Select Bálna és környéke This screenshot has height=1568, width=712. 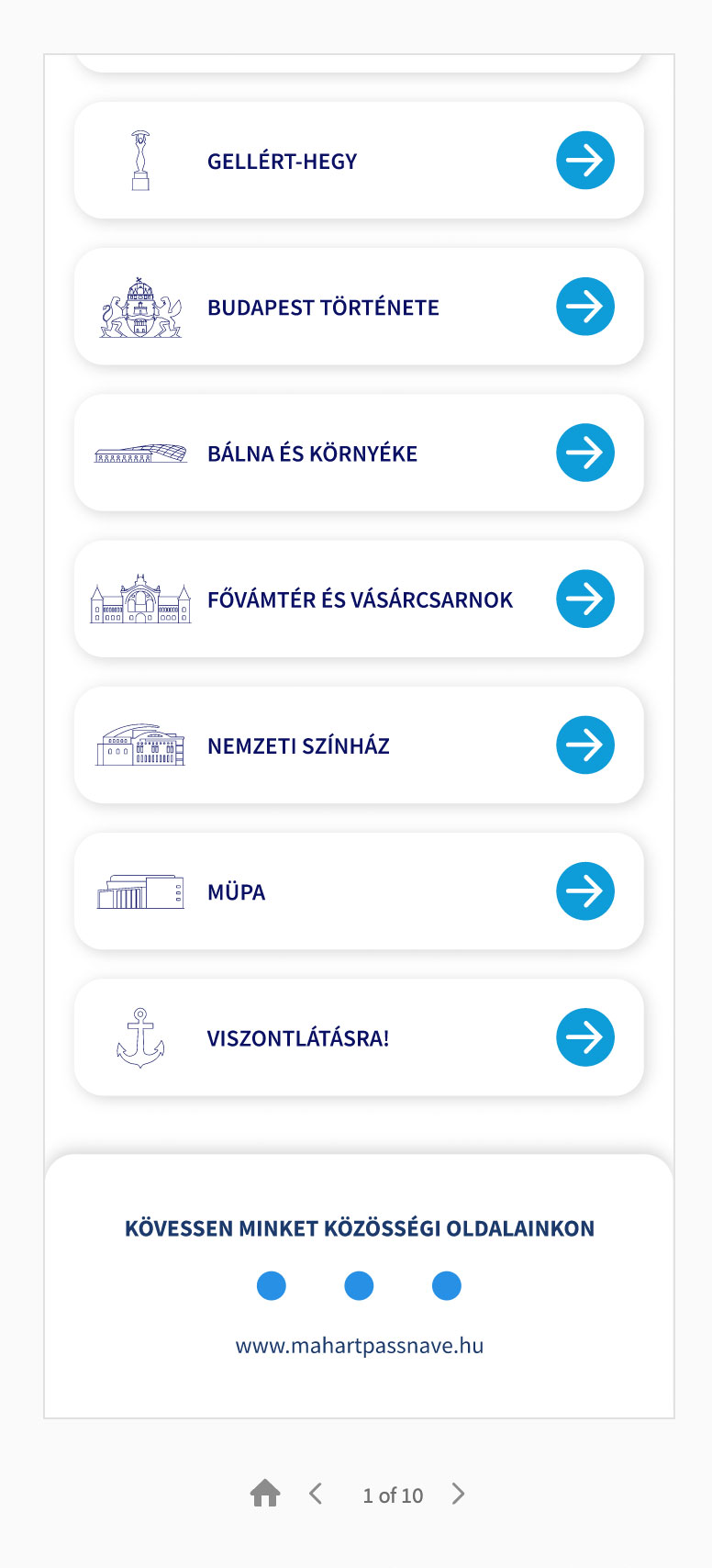click(x=359, y=453)
